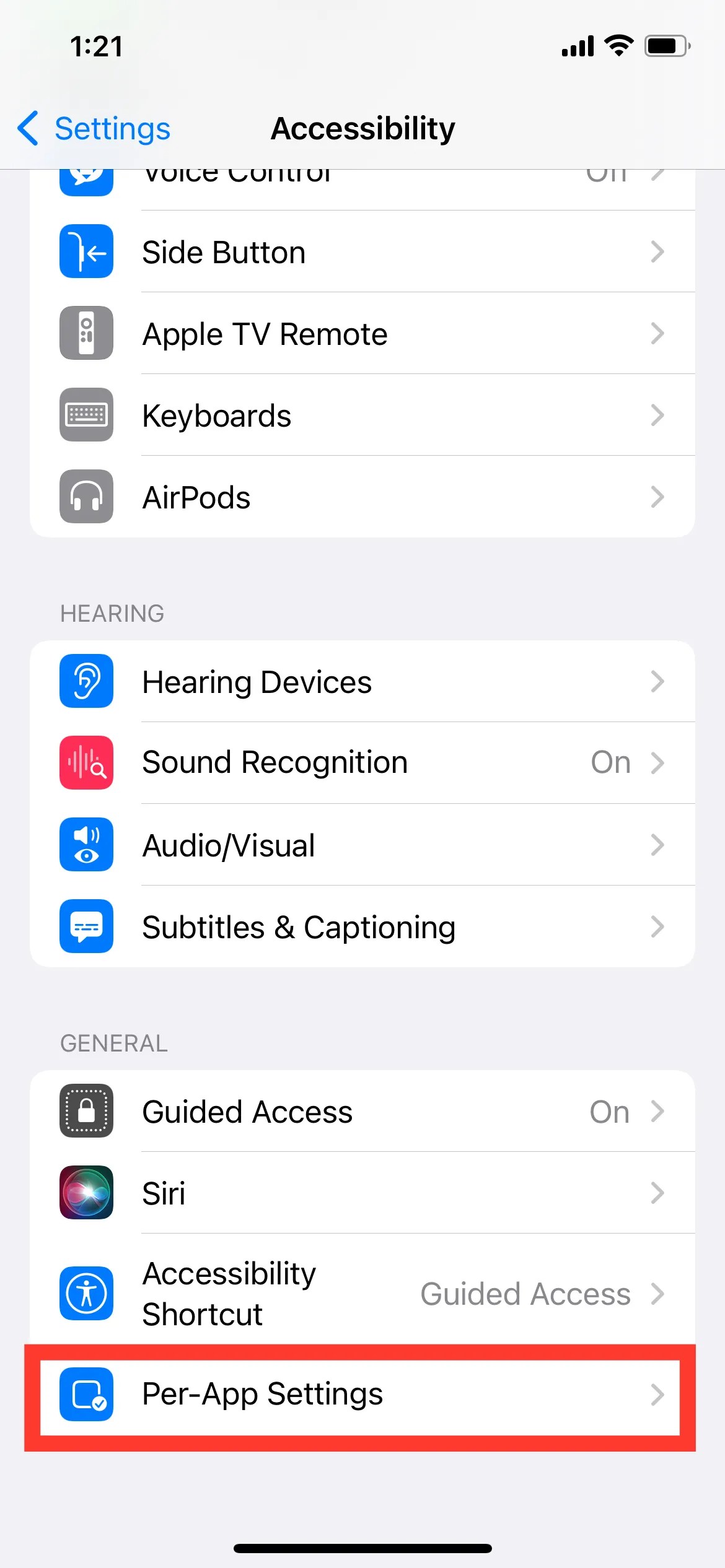The height and width of the screenshot is (1568, 725).
Task: Tap the status bar clock
Action: pos(96,45)
